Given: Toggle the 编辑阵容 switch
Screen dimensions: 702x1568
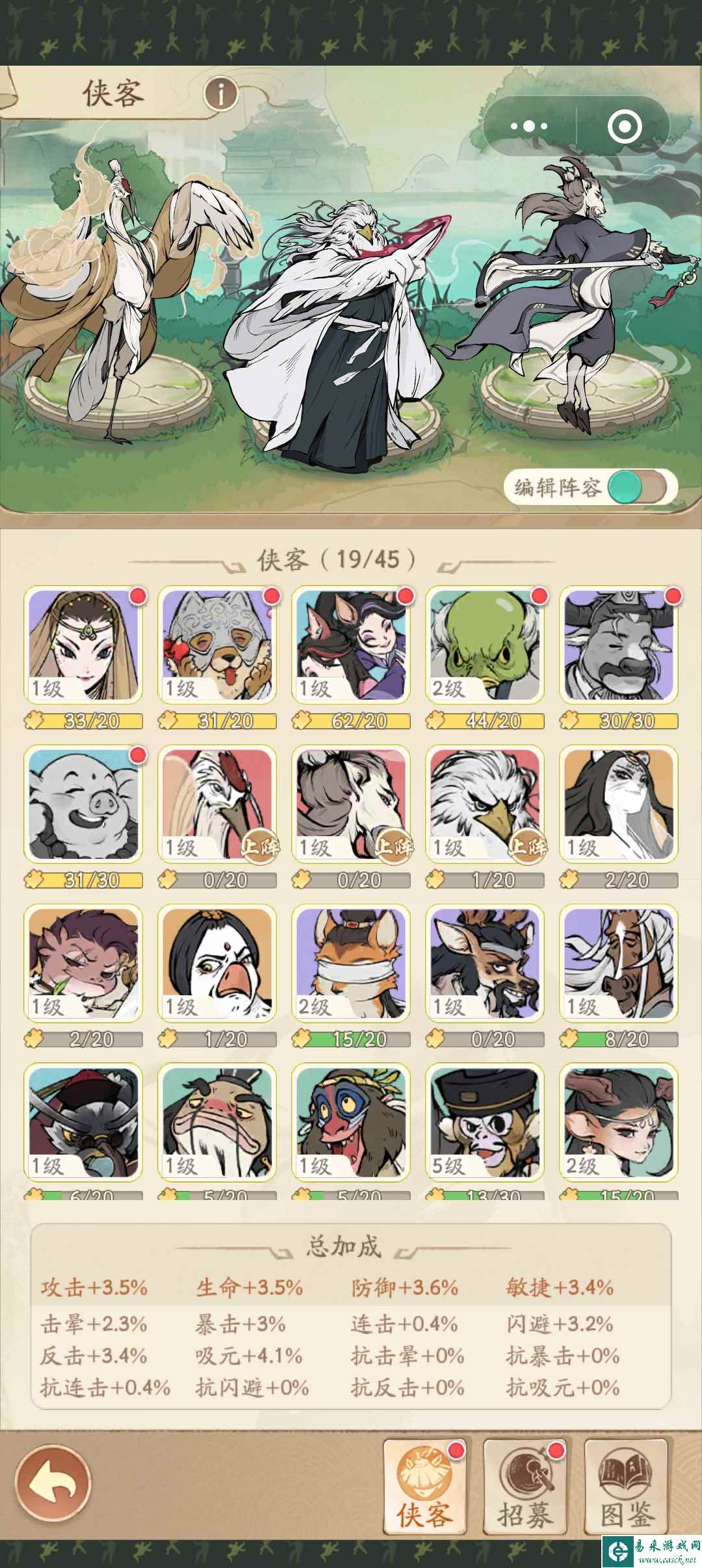Looking at the screenshot, I should 637,488.
